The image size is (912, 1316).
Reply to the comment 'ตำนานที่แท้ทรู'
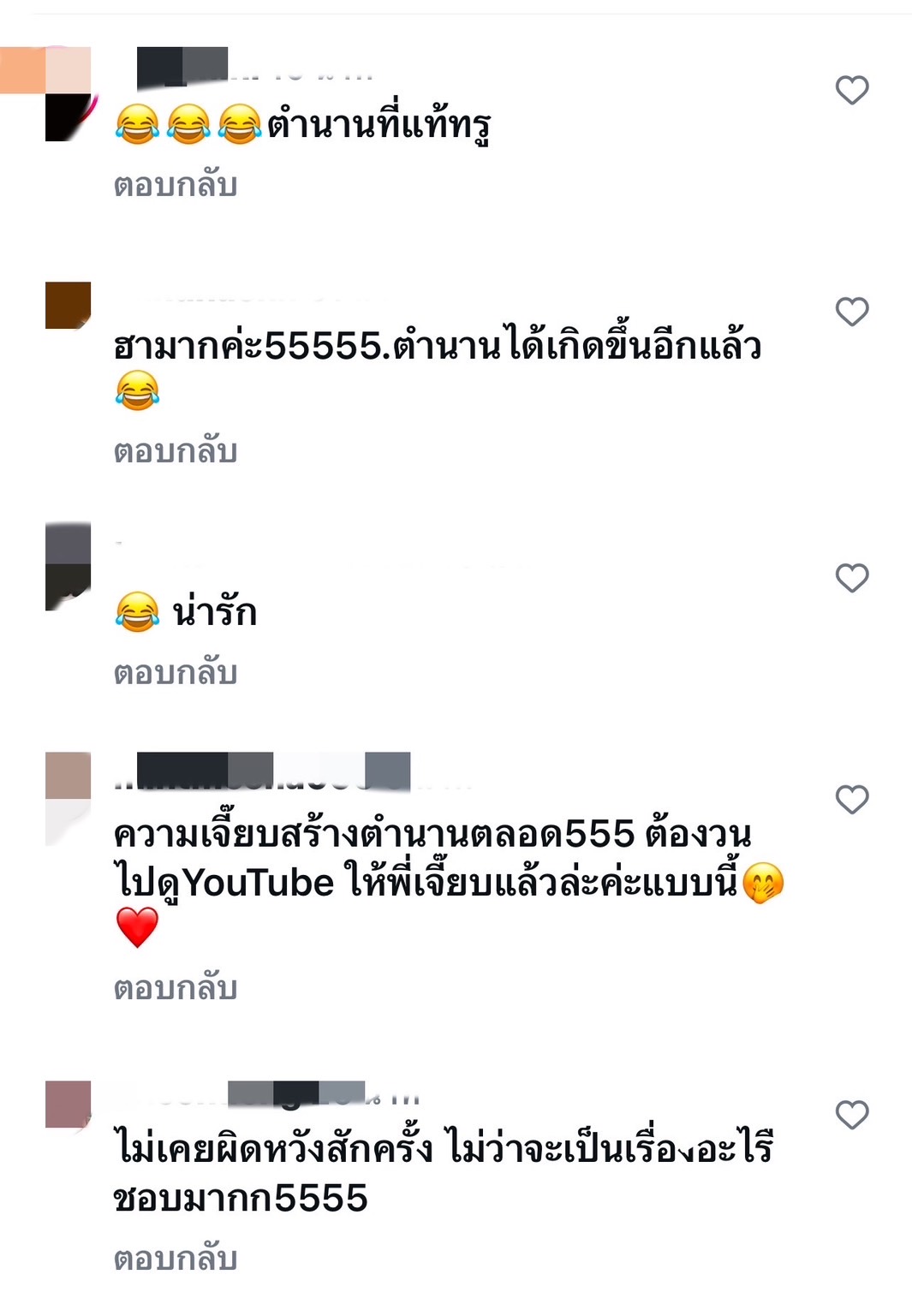176,186
